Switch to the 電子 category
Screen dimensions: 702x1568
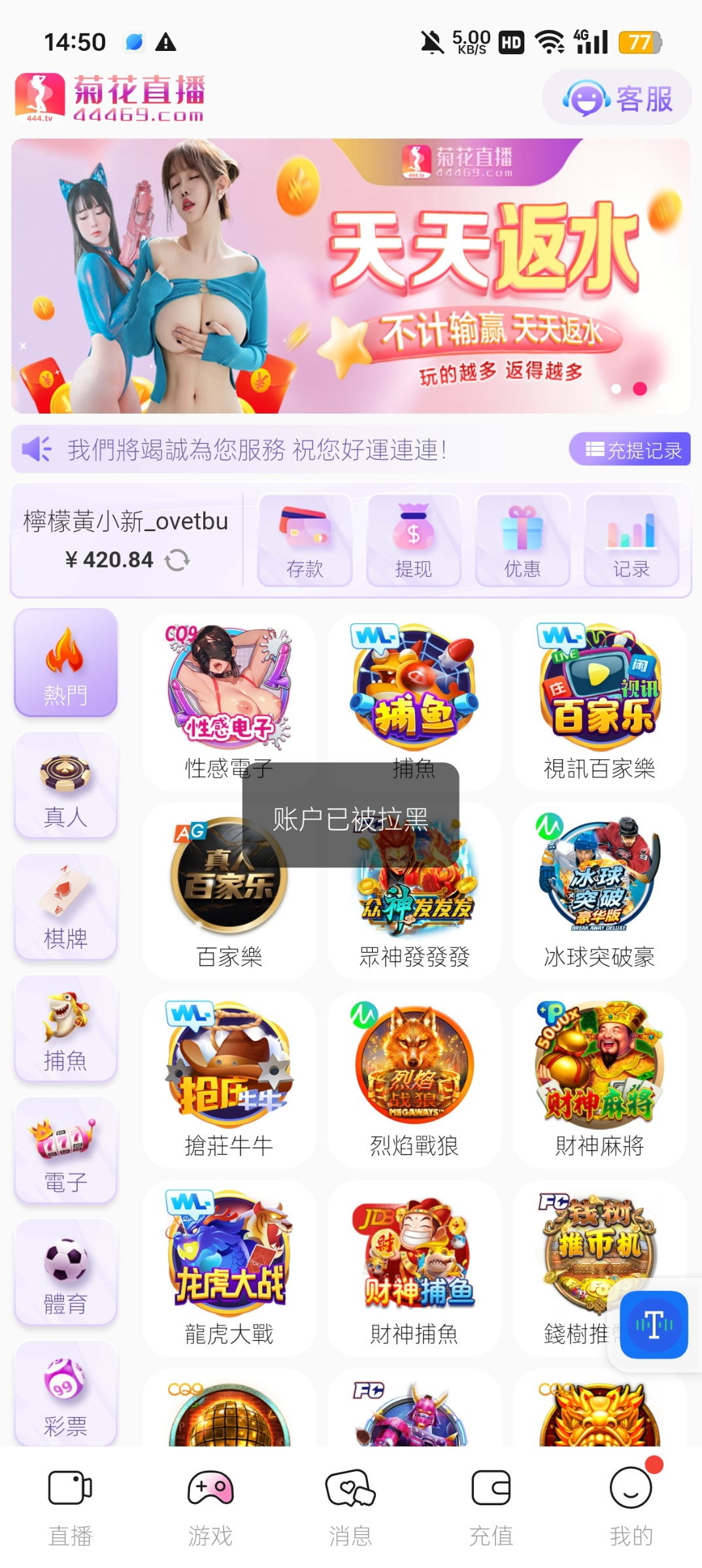(x=65, y=1151)
